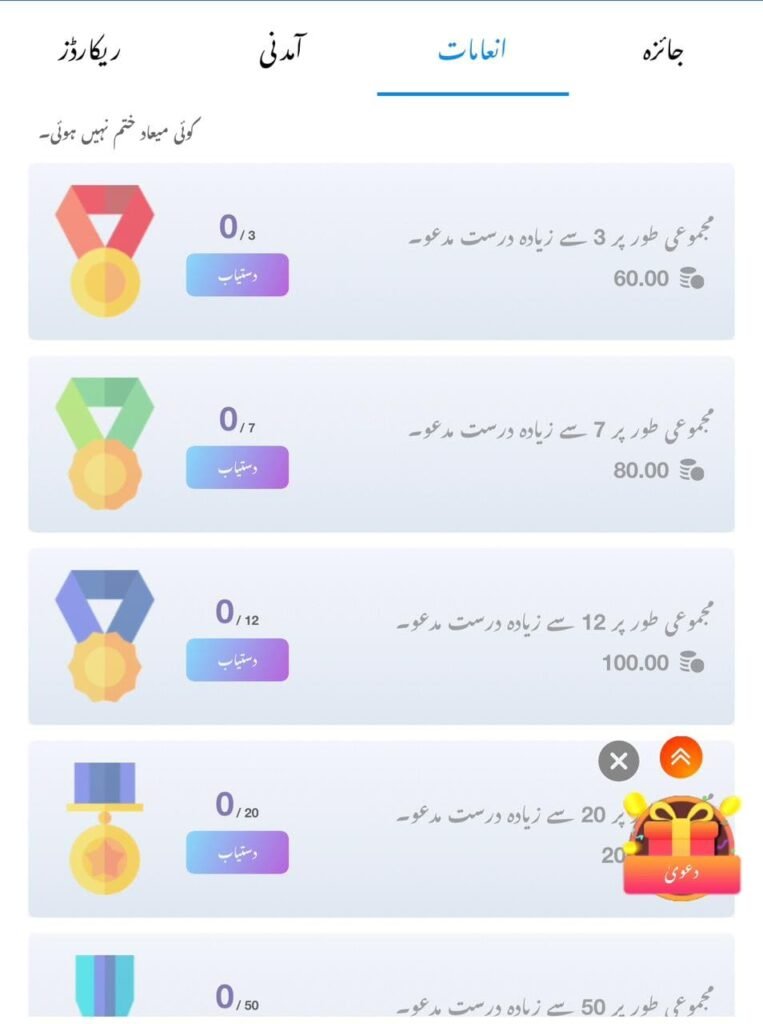Select دستیاب for the 20 invites reward
The image size is (763, 1024).
(237, 852)
